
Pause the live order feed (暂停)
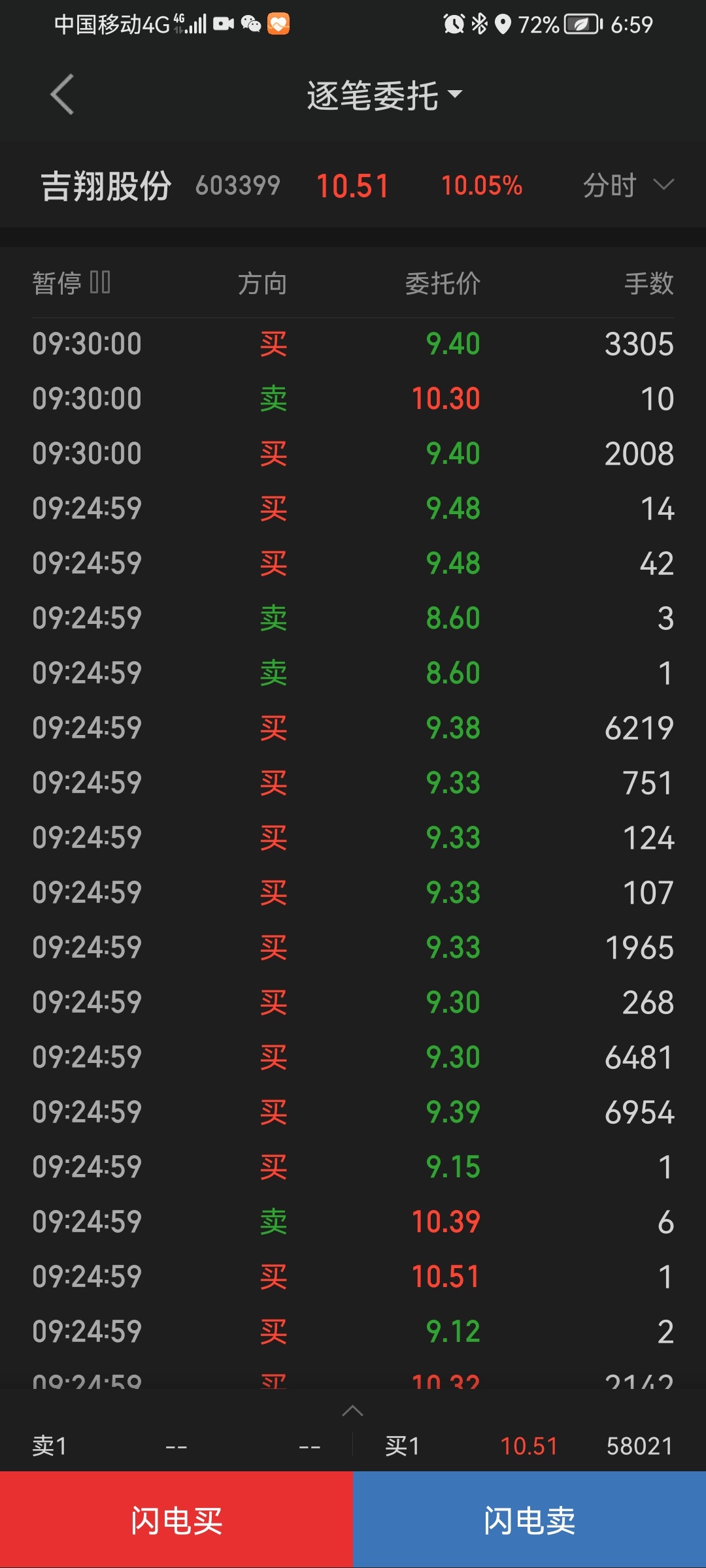click(x=71, y=283)
